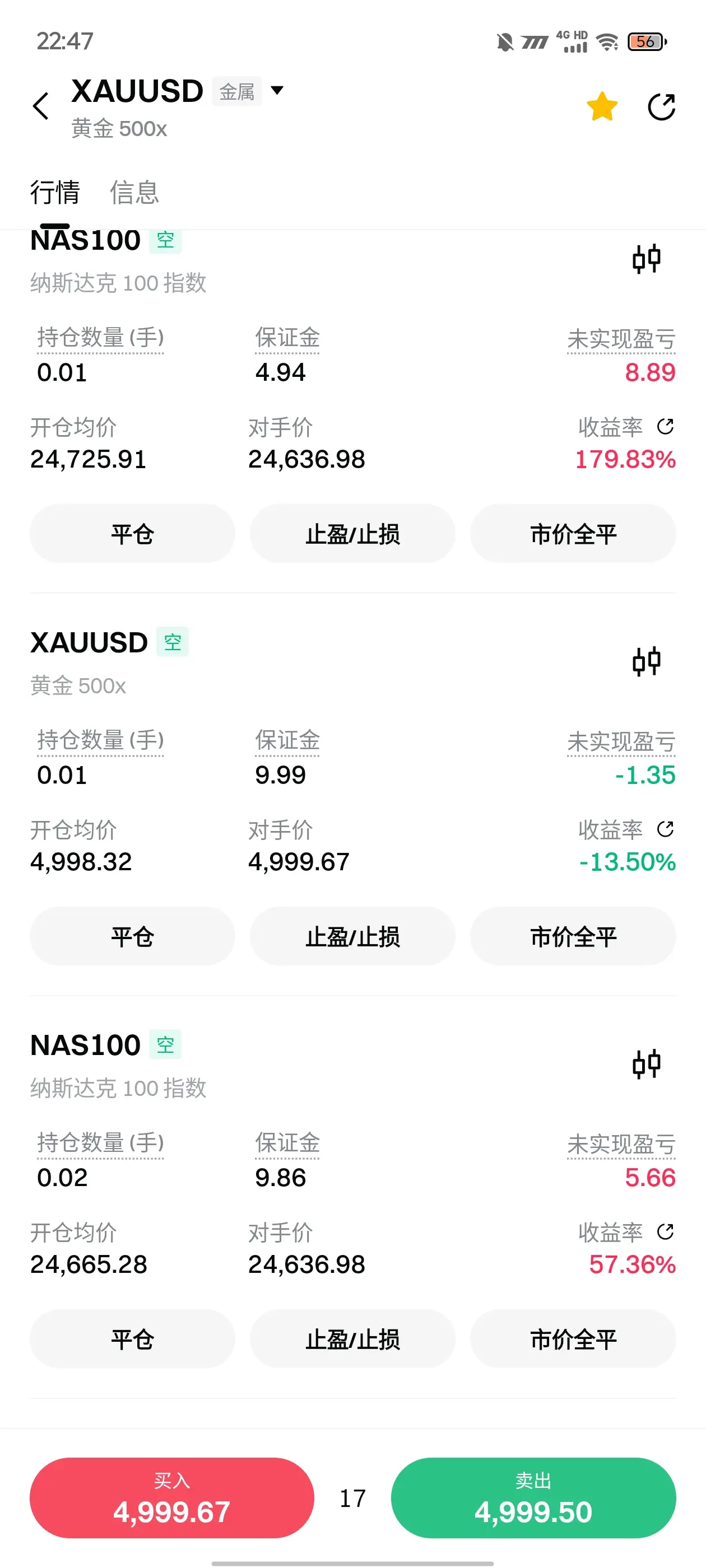Switch to the 信息 tab
Image resolution: width=706 pixels, height=1568 pixels.
tap(134, 192)
